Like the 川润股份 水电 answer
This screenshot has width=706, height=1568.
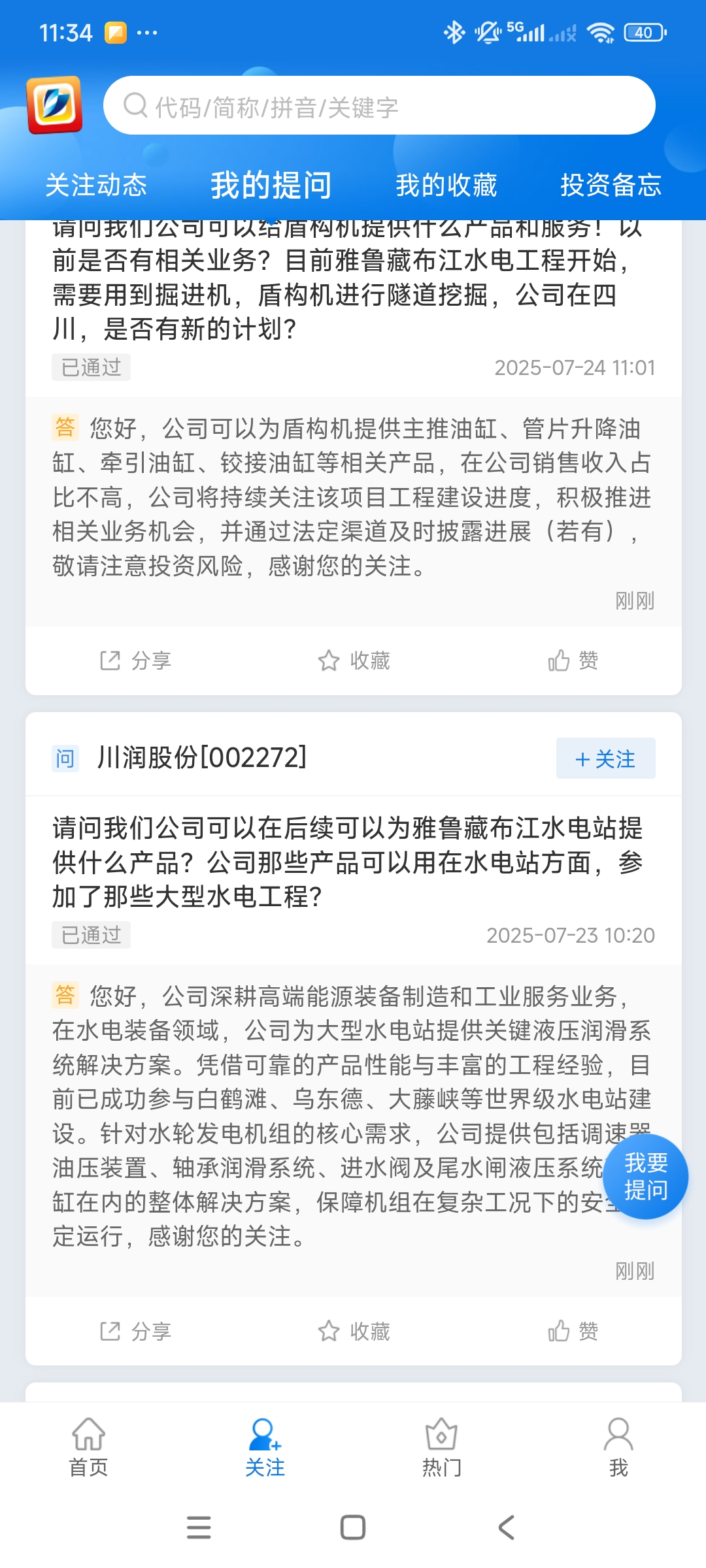click(573, 1331)
